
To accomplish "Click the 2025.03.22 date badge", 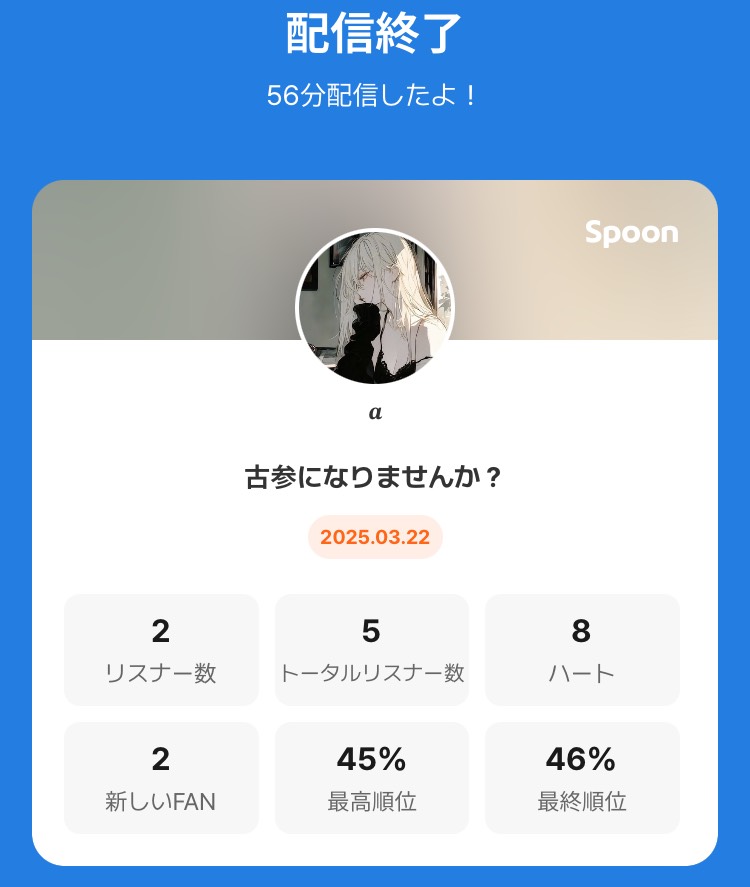I will click(375, 537).
